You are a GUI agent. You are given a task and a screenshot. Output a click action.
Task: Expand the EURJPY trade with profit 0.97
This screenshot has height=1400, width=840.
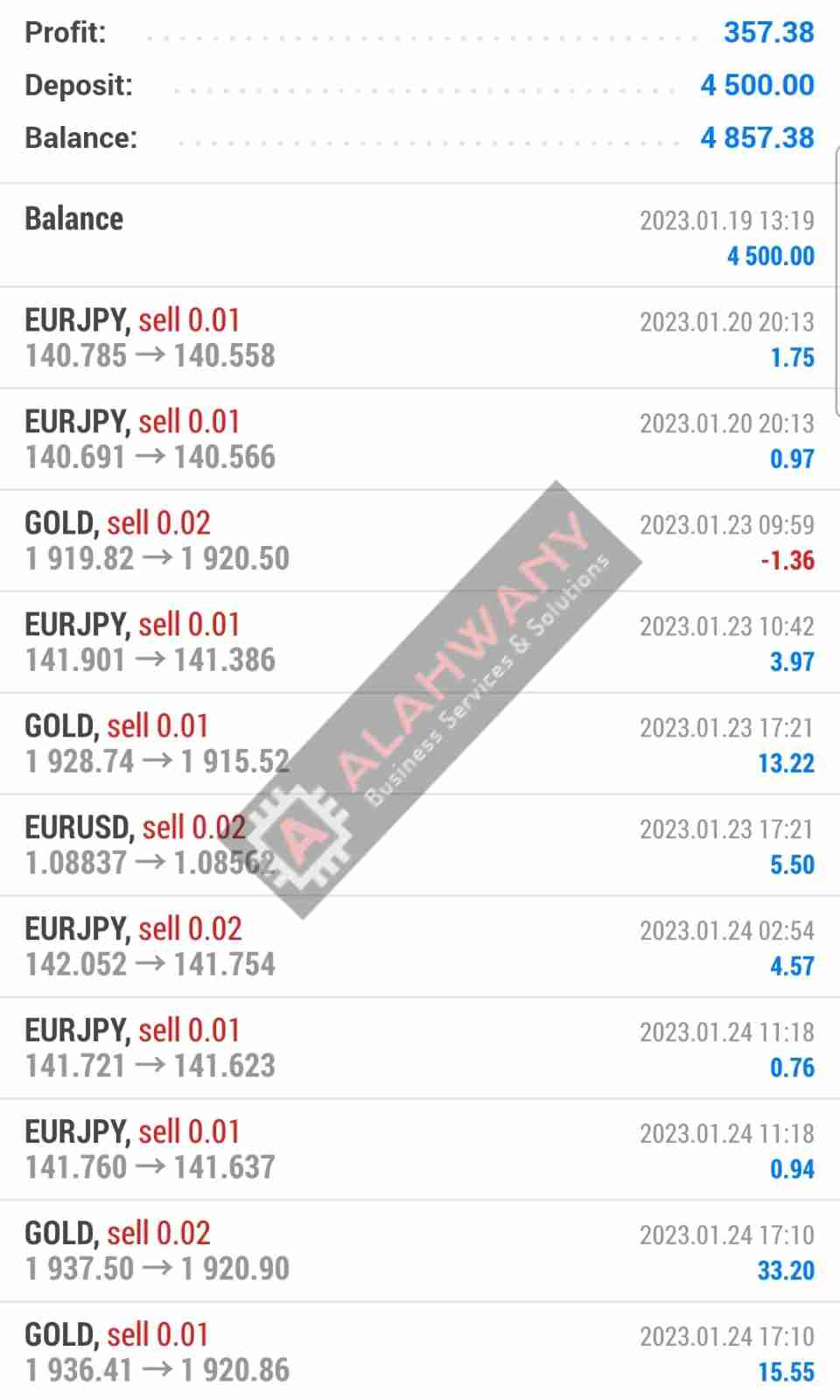[420, 439]
